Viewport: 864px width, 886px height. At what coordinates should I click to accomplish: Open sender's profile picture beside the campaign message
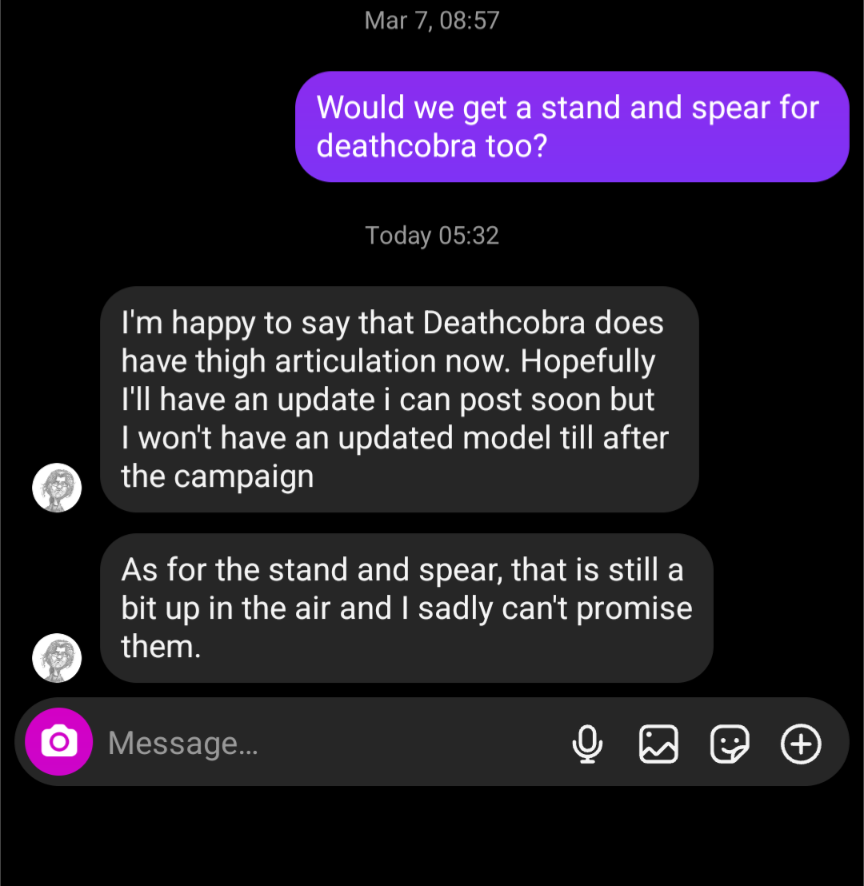pyautogui.click(x=57, y=488)
